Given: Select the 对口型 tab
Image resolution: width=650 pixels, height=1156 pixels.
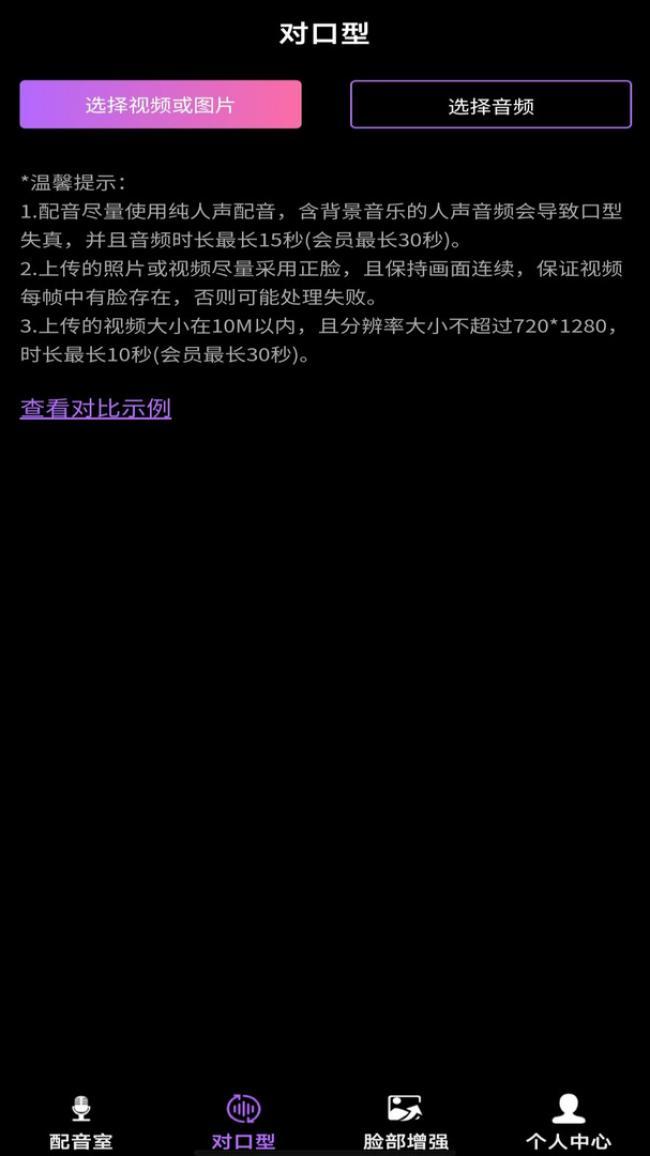Looking at the screenshot, I should point(243,1122).
